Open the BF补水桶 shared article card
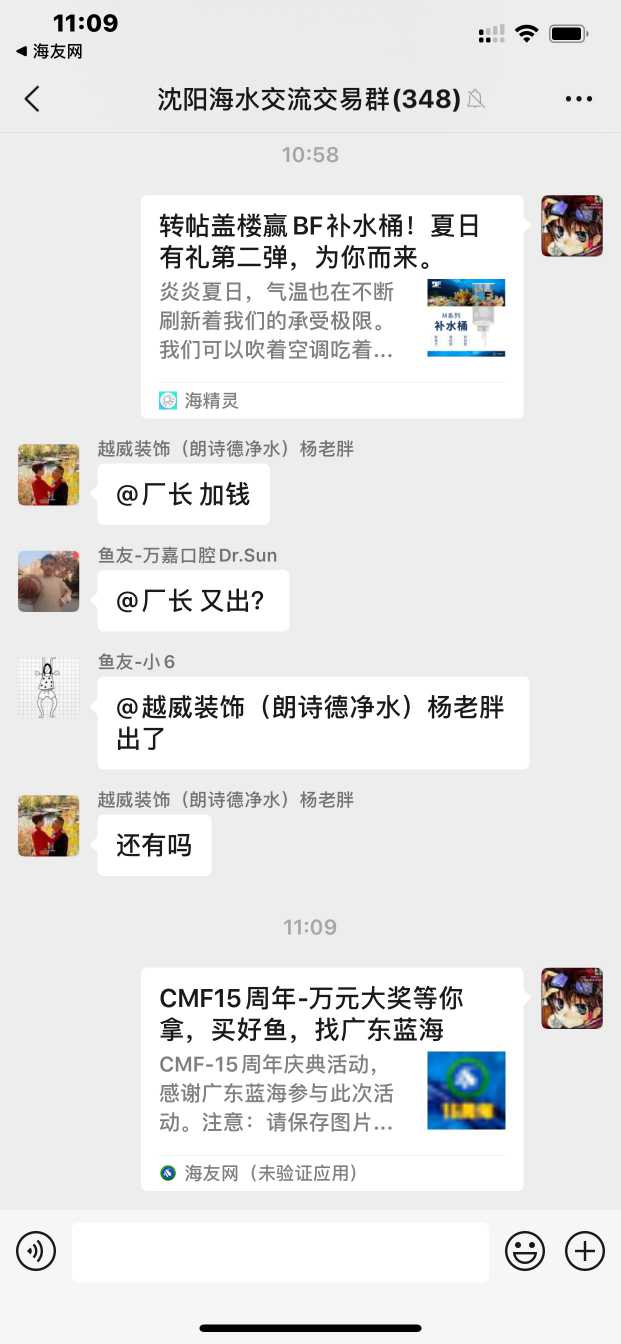This screenshot has height=1344, width=621. pos(332,306)
